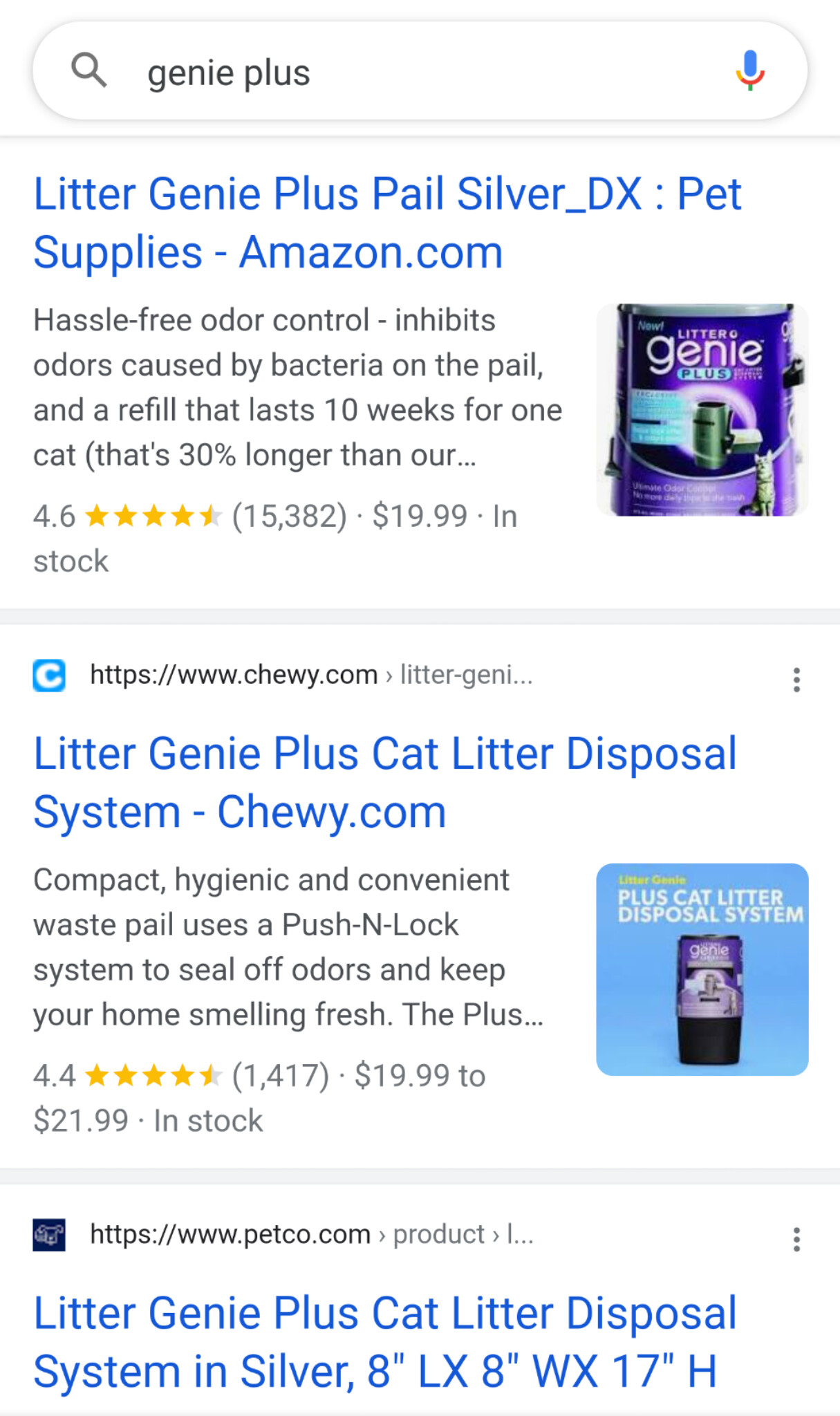Screen dimensions: 840x1416
Task: Tap the search field containing "genie plus"
Action: (x=415, y=73)
